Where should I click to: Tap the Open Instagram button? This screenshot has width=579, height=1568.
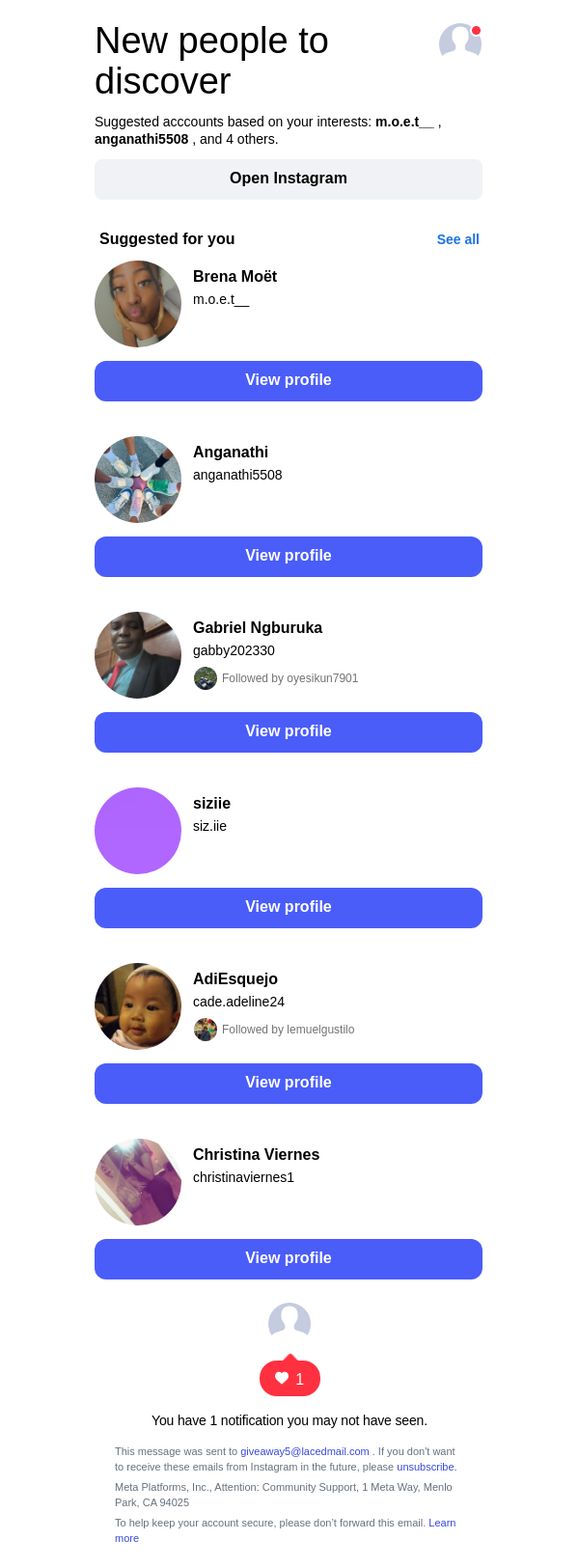click(x=288, y=179)
